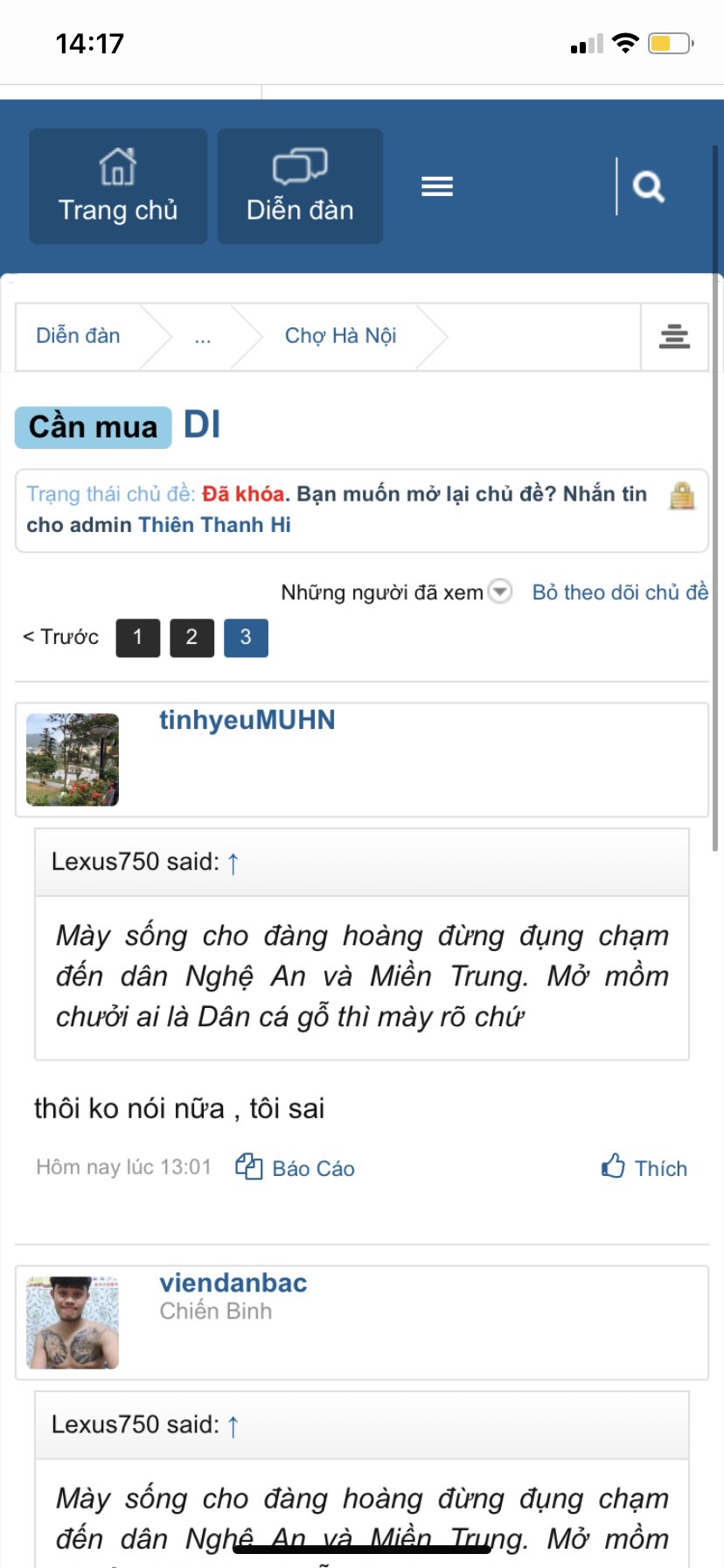Image resolution: width=724 pixels, height=1568 pixels.
Task: Tap Bỏ theo dõi chủ đề
Action: tap(620, 592)
